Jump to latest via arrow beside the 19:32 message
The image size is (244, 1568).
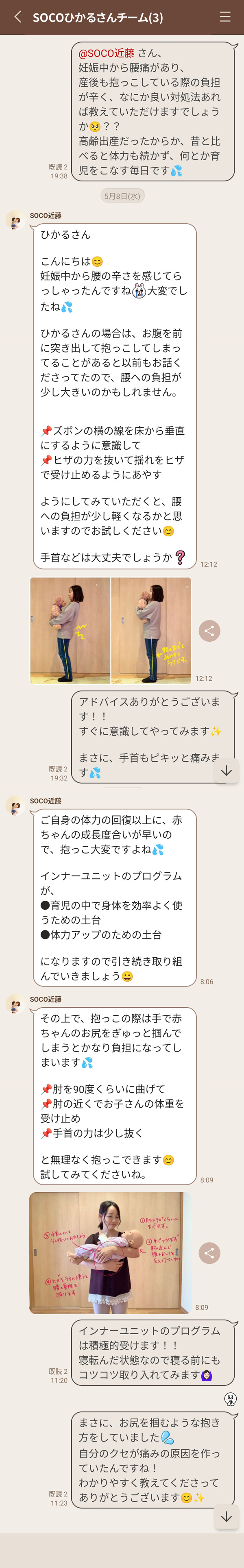tap(227, 771)
